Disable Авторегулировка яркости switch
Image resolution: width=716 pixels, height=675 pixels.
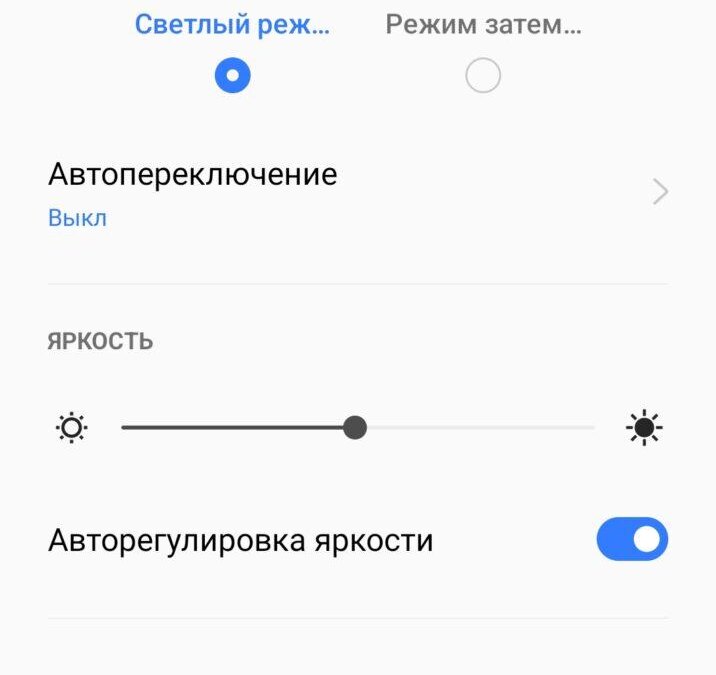[x=631, y=540]
